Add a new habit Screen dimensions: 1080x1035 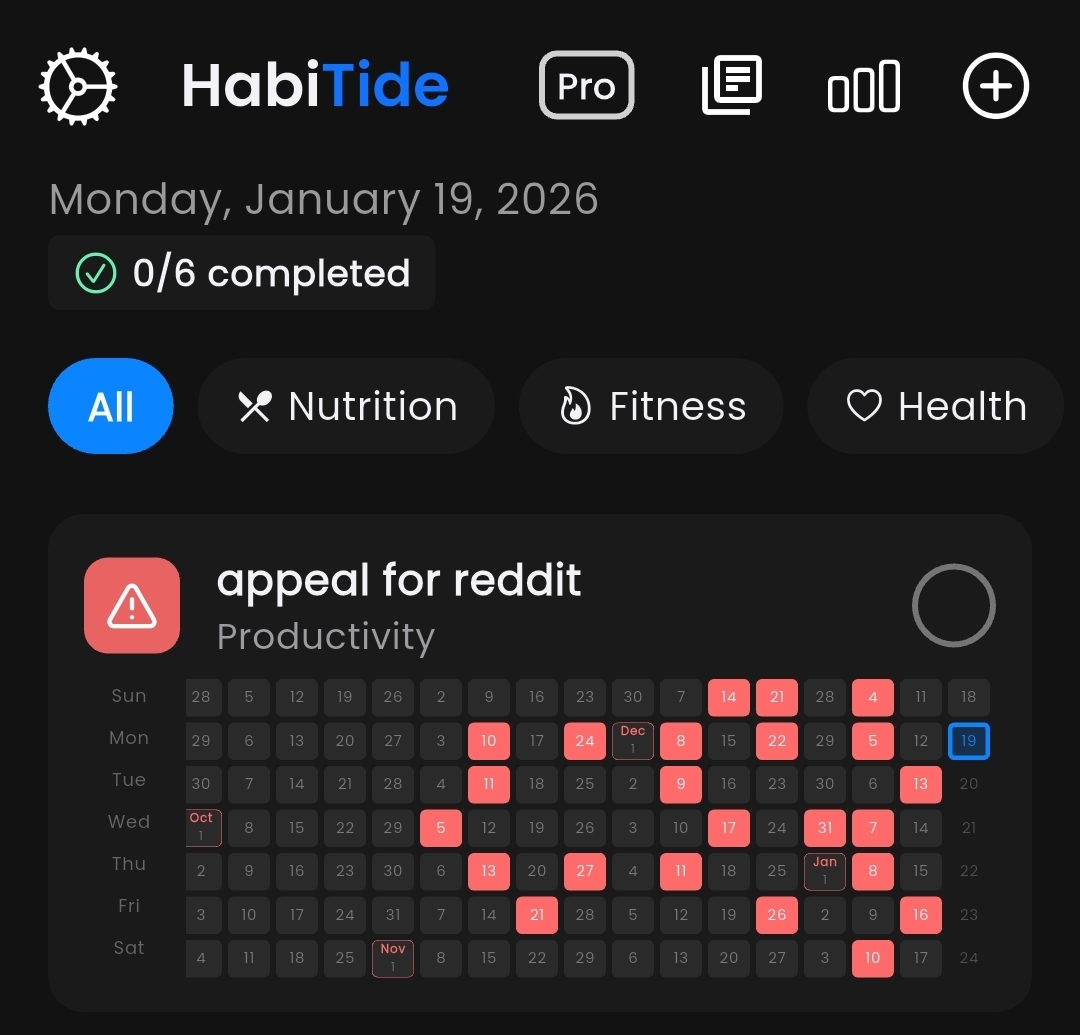click(995, 86)
